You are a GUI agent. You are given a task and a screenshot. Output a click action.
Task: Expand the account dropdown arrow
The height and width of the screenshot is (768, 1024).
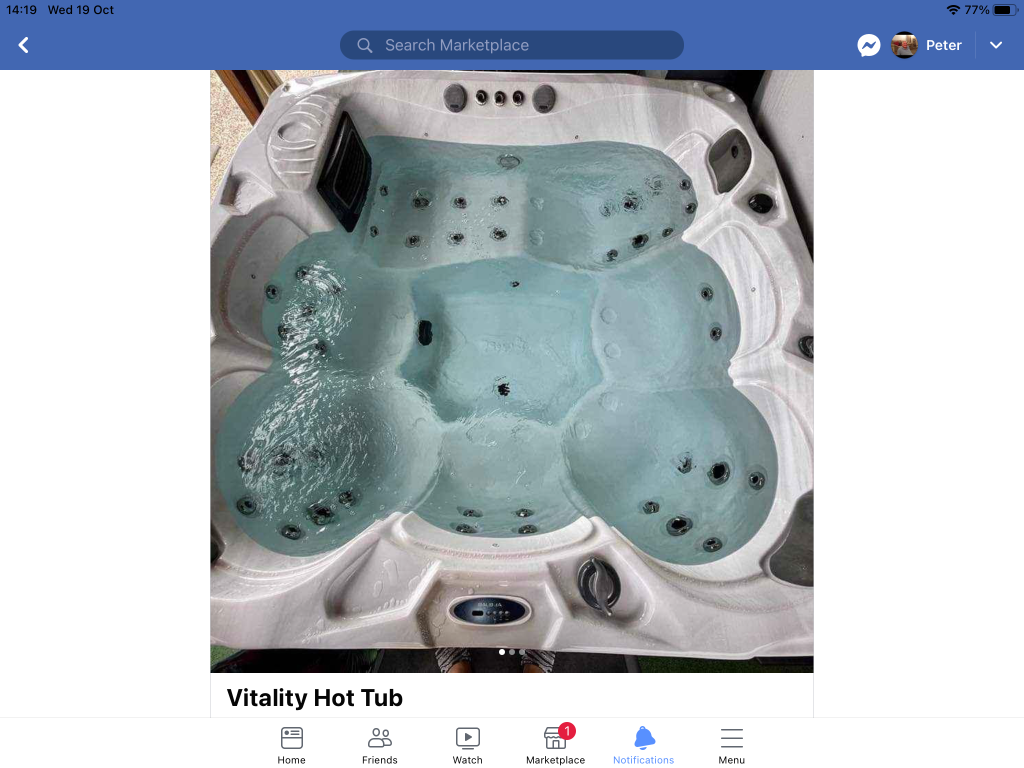point(996,45)
